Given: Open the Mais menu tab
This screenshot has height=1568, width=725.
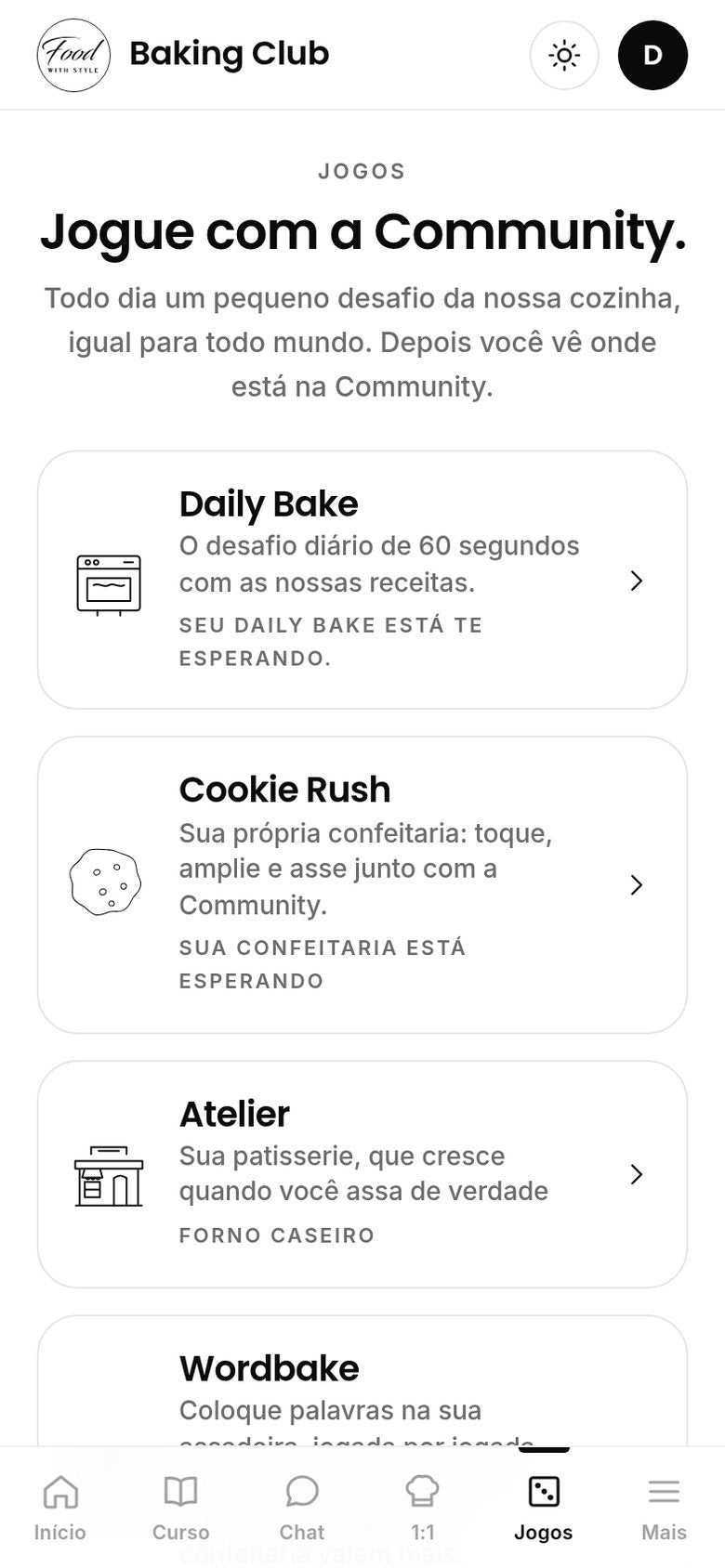Looking at the screenshot, I should coord(665,1507).
